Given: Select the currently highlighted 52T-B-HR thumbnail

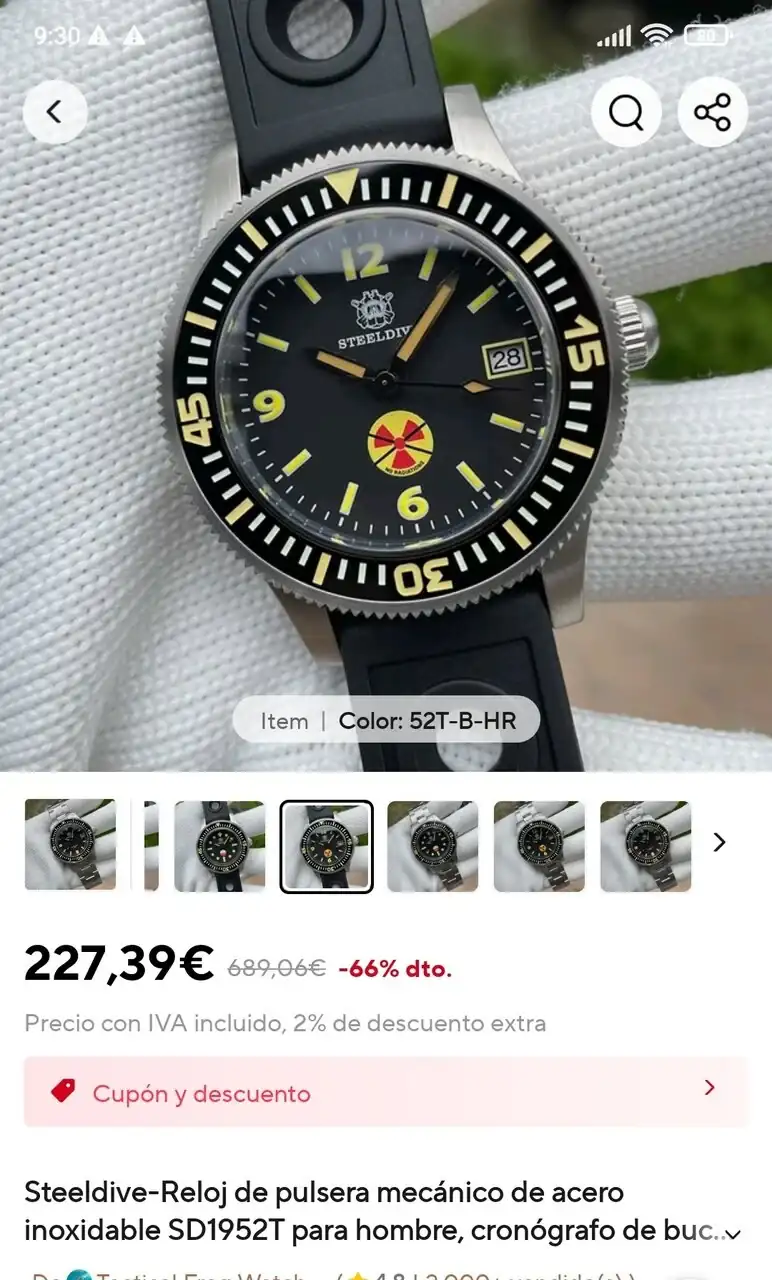Looking at the screenshot, I should click(326, 846).
